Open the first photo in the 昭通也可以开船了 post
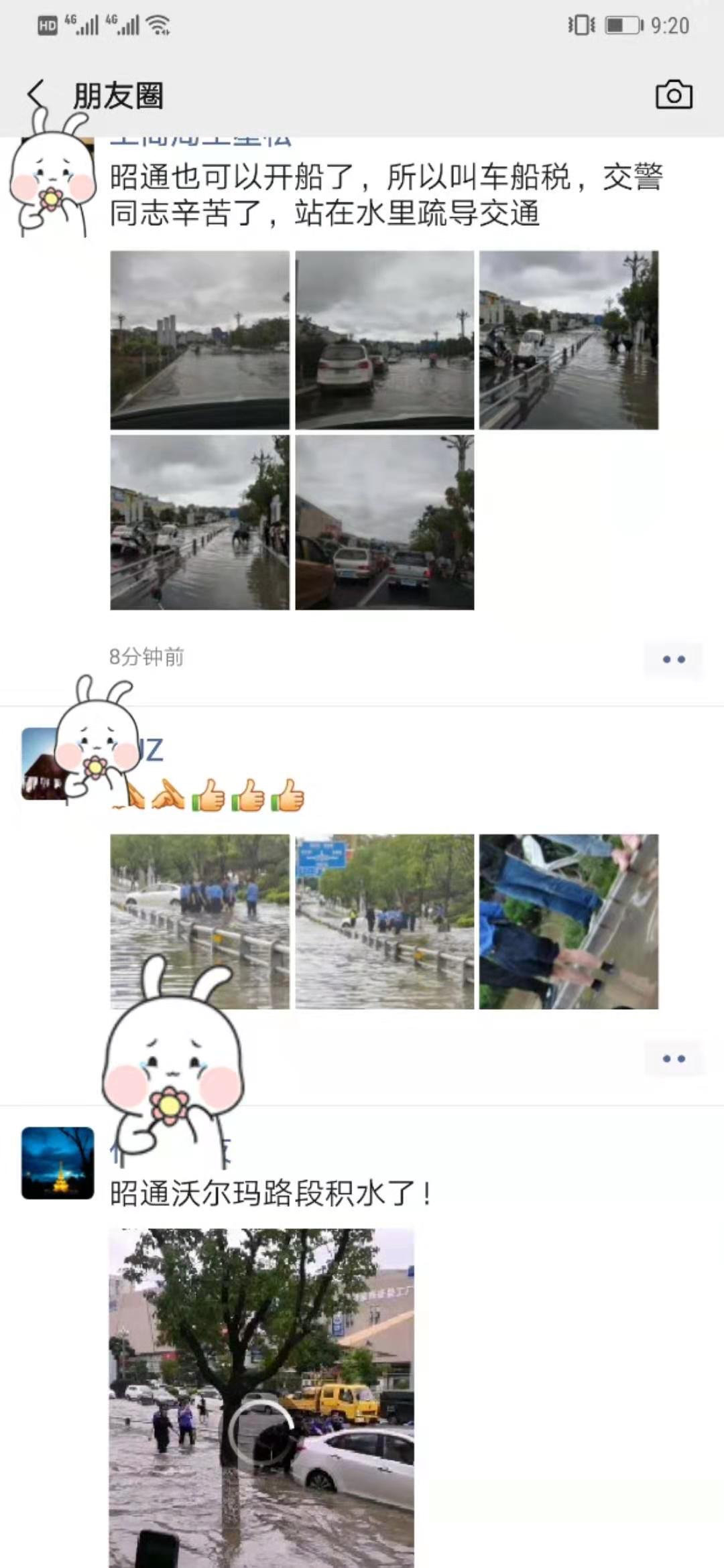724x1568 pixels. pos(200,340)
